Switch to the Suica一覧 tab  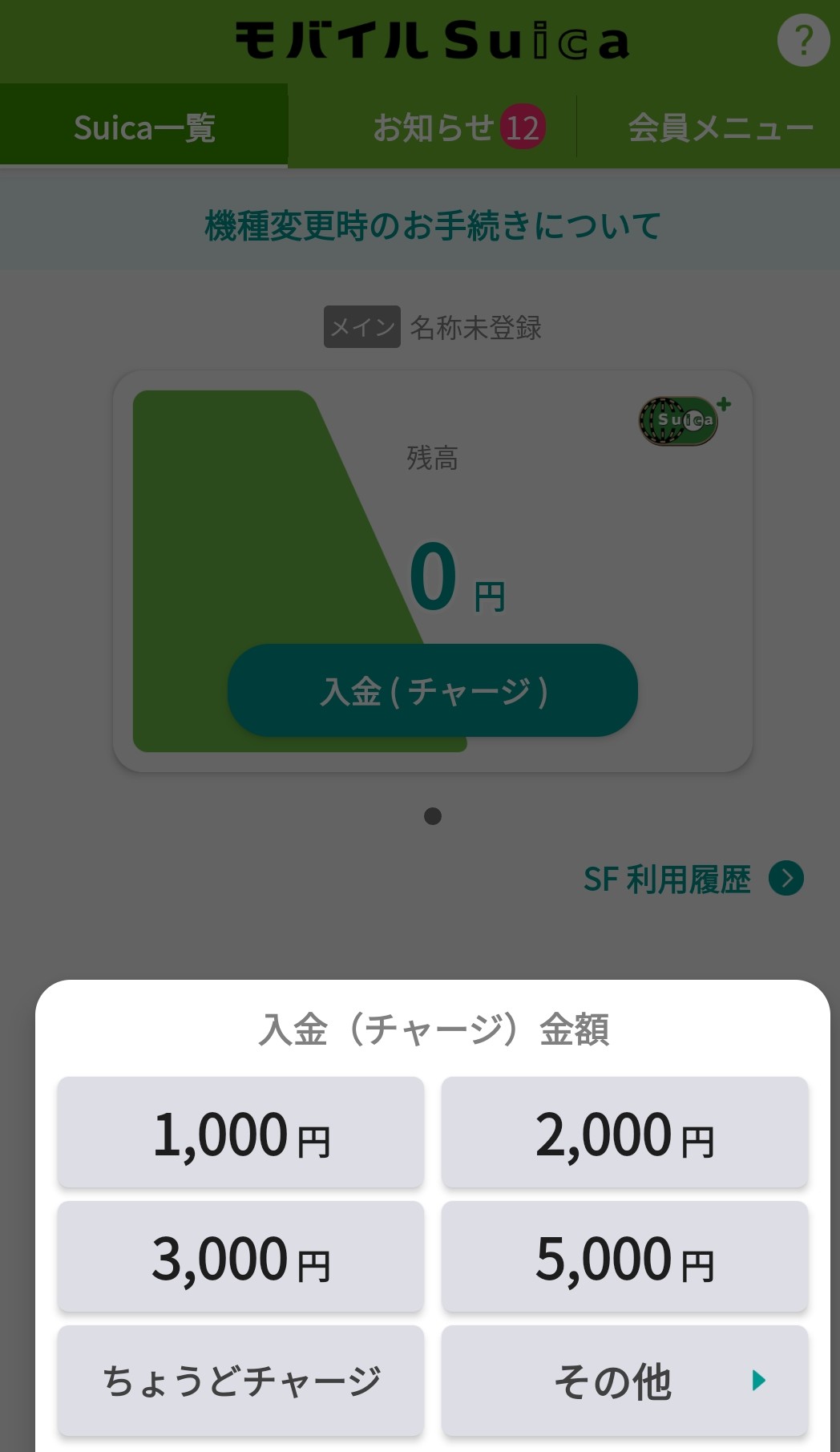(144, 127)
